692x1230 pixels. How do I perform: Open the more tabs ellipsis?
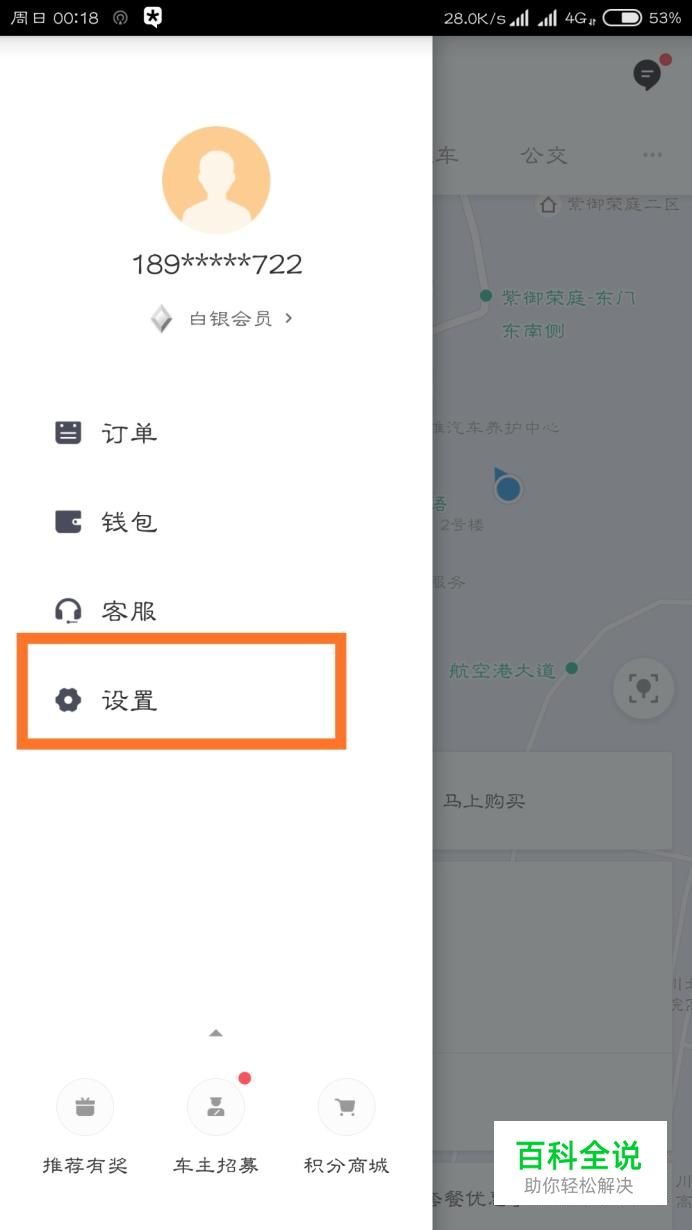(652, 155)
